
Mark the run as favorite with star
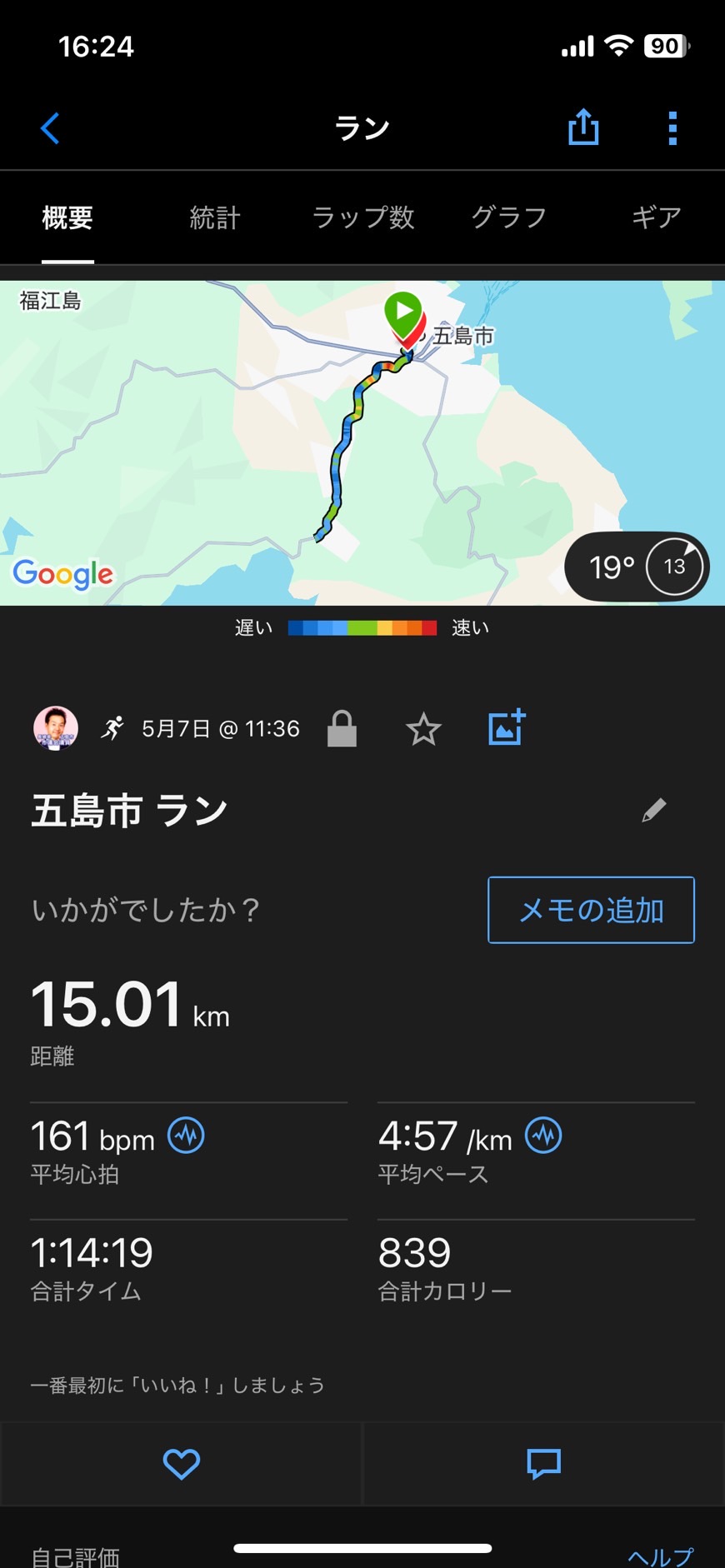[x=423, y=729]
